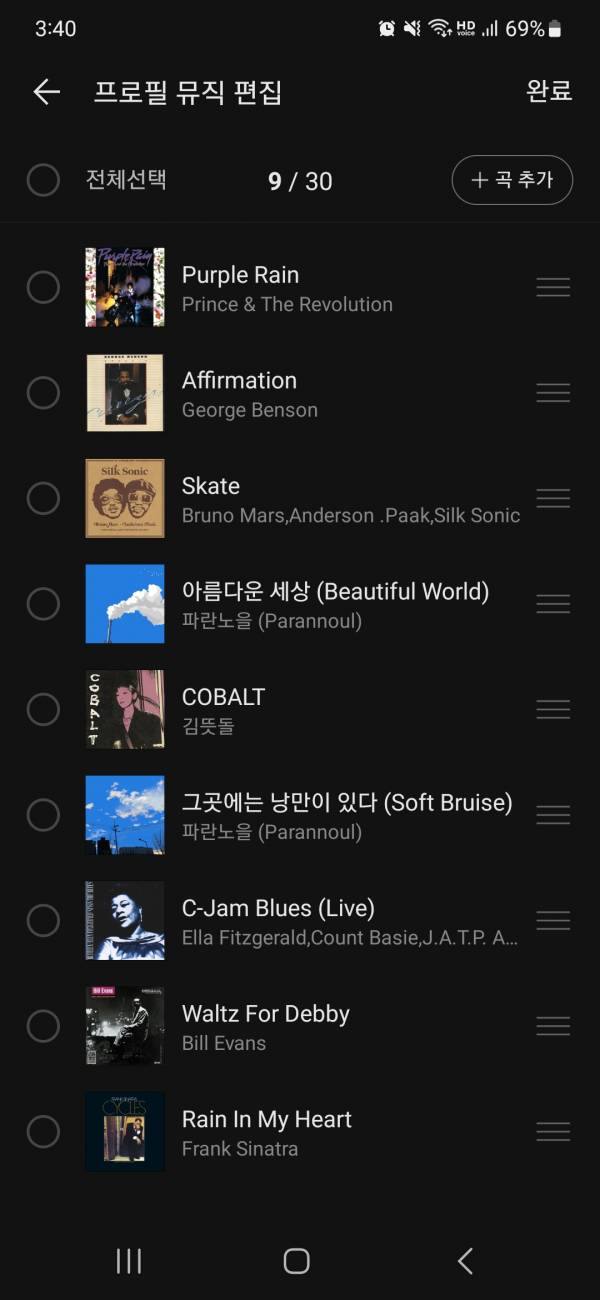Select 그곳에는 낭만이 있다 (Soft Bruise)
The height and width of the screenshot is (1300, 600).
pos(43,815)
